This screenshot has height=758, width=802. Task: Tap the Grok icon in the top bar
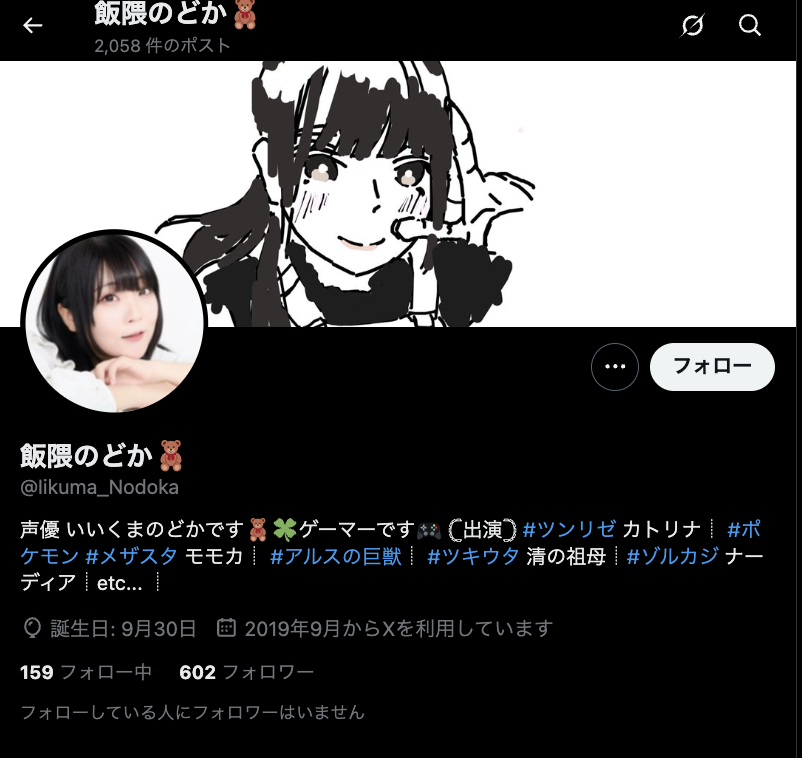pyautogui.click(x=692, y=26)
